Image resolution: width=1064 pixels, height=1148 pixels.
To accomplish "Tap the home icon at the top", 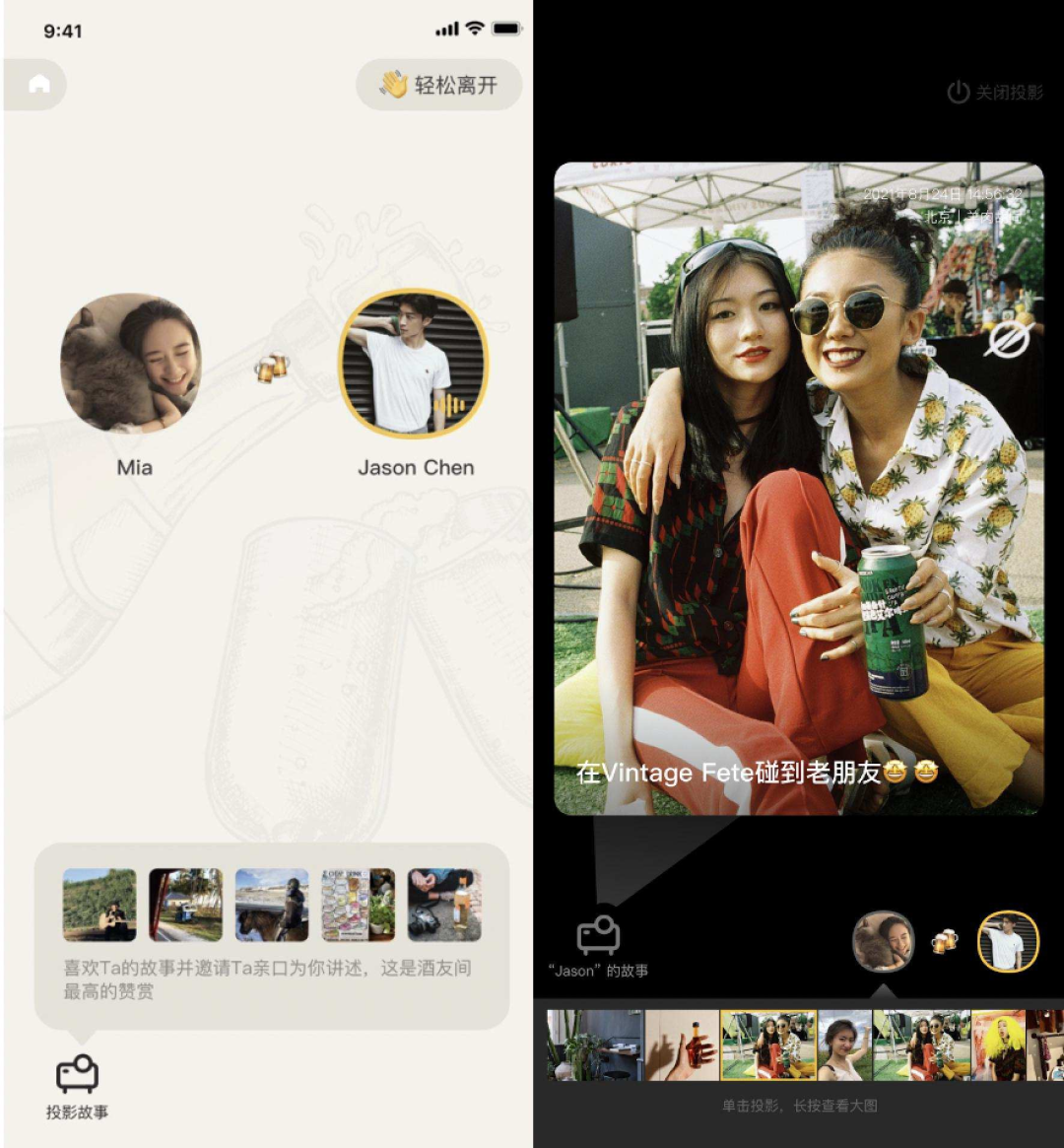I will click(38, 85).
